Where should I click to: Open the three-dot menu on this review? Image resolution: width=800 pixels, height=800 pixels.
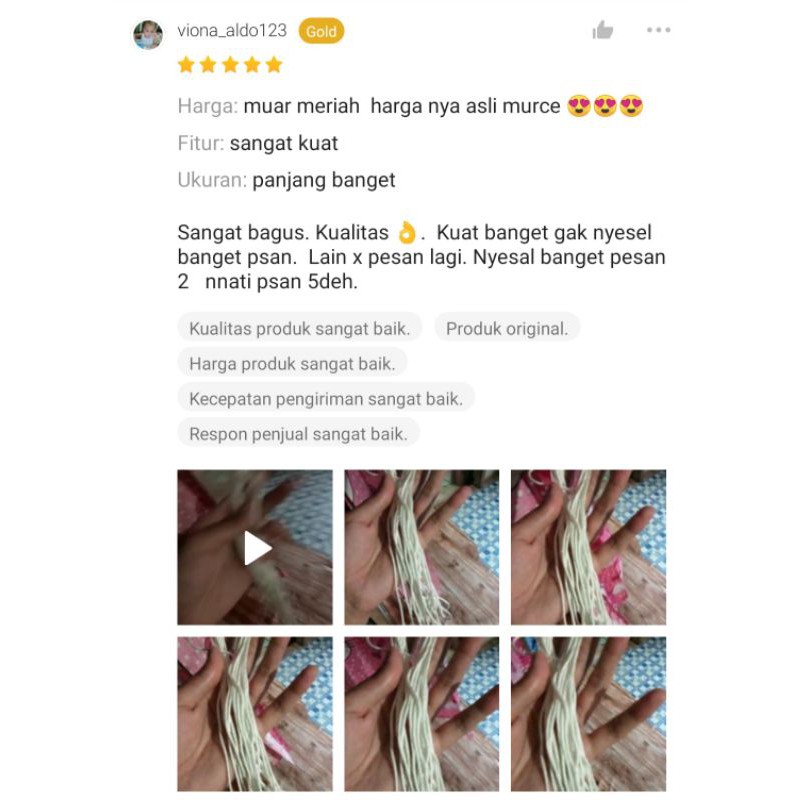658,31
